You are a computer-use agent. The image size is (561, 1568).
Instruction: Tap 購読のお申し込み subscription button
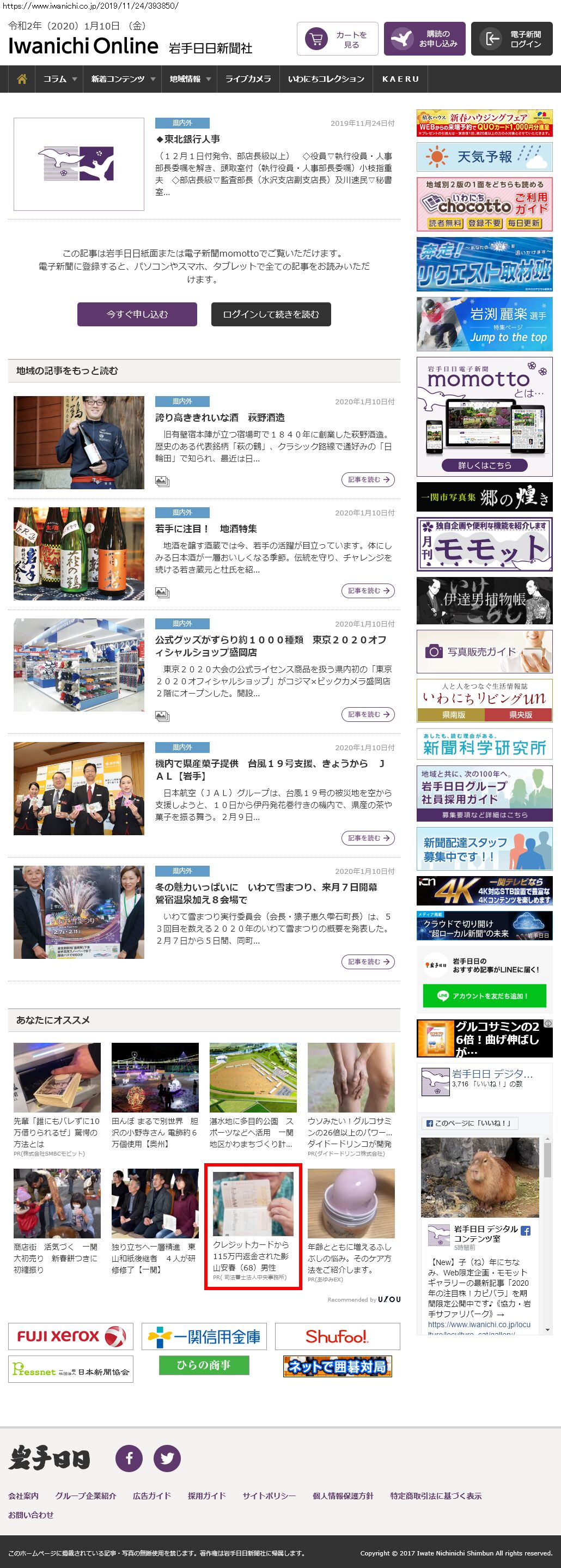click(425, 39)
